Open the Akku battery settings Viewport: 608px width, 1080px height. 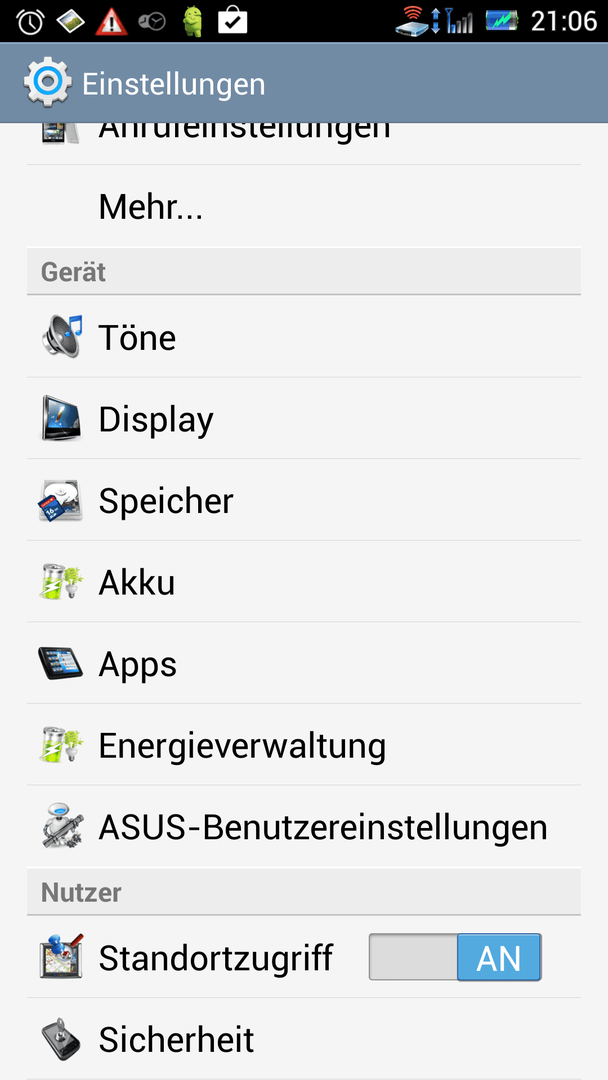point(304,581)
